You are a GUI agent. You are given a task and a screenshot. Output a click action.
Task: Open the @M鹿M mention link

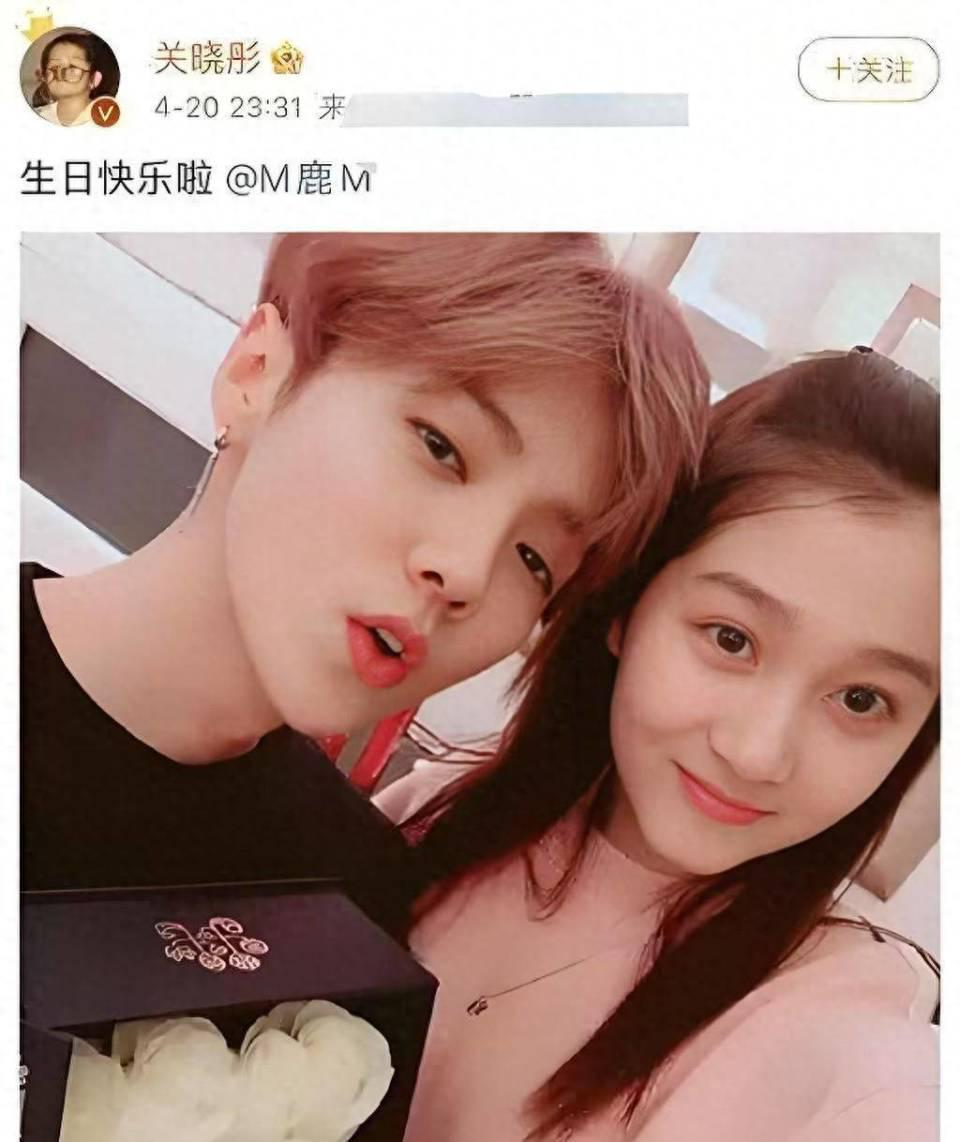coord(299,180)
